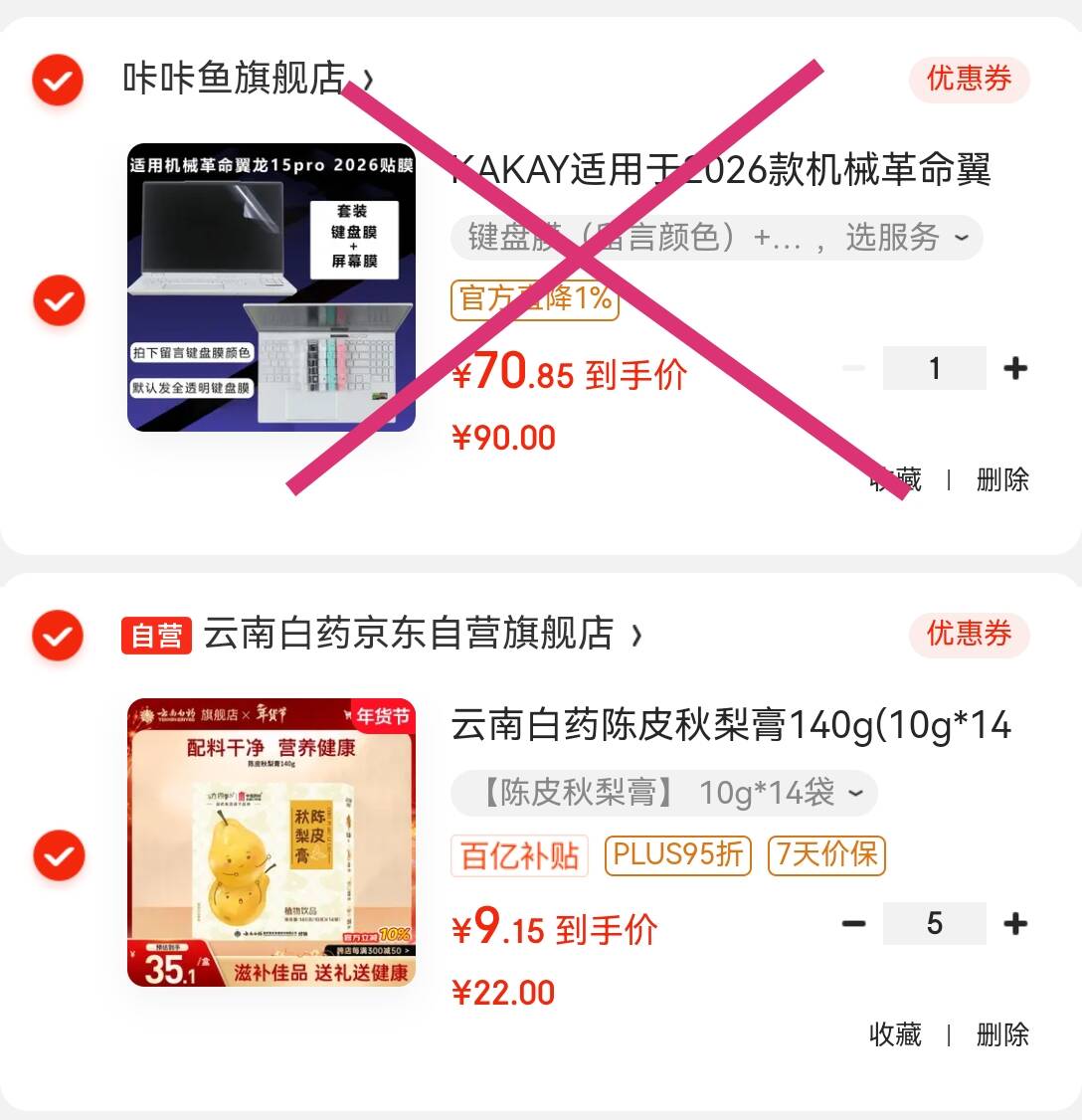Delete 陈皮秋梨膏 from the cart
Viewport: 1082px width, 1120px height.
point(1001,1035)
